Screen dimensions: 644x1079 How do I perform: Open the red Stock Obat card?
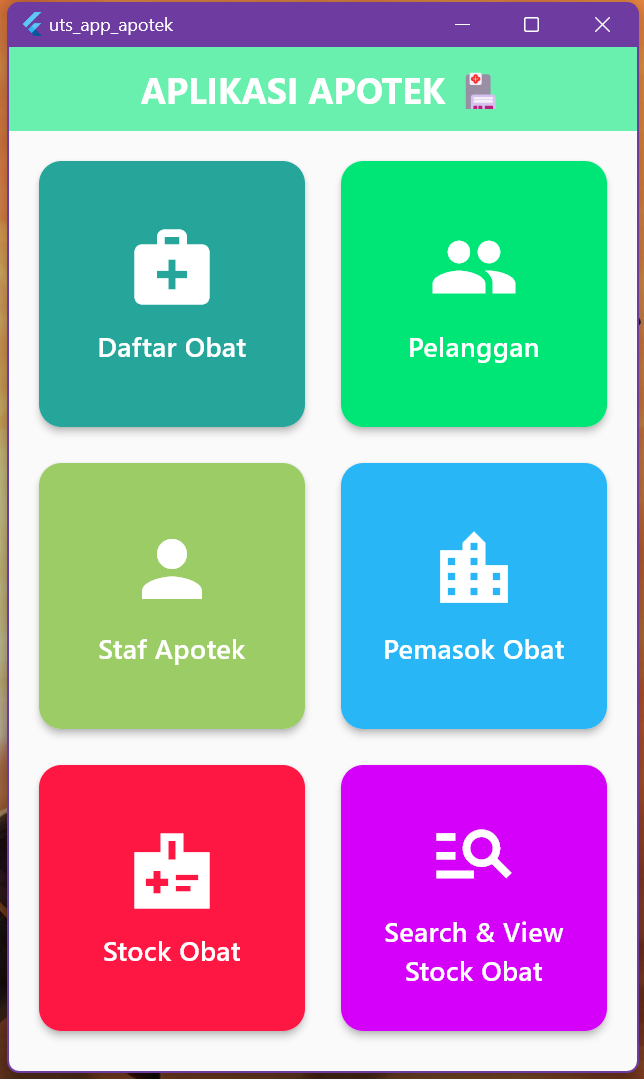(x=172, y=898)
